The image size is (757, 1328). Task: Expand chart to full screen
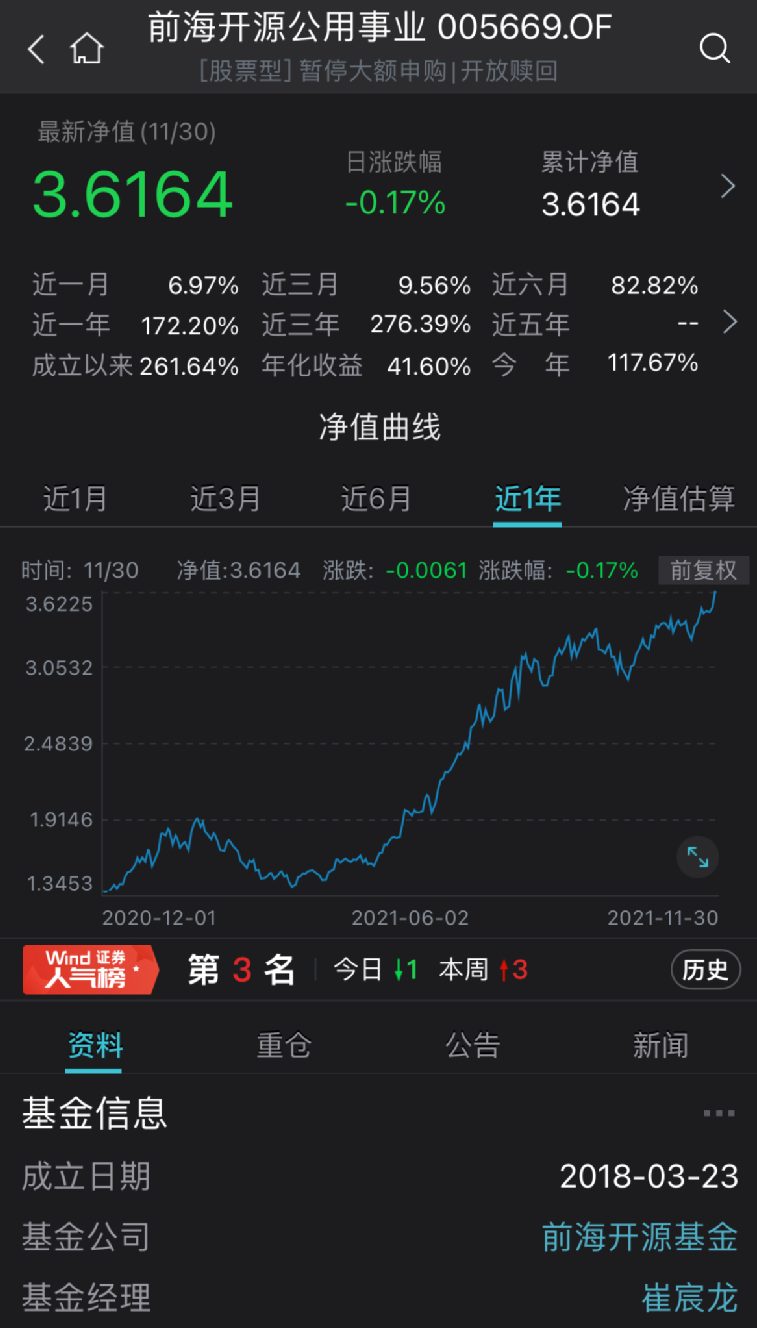point(697,857)
